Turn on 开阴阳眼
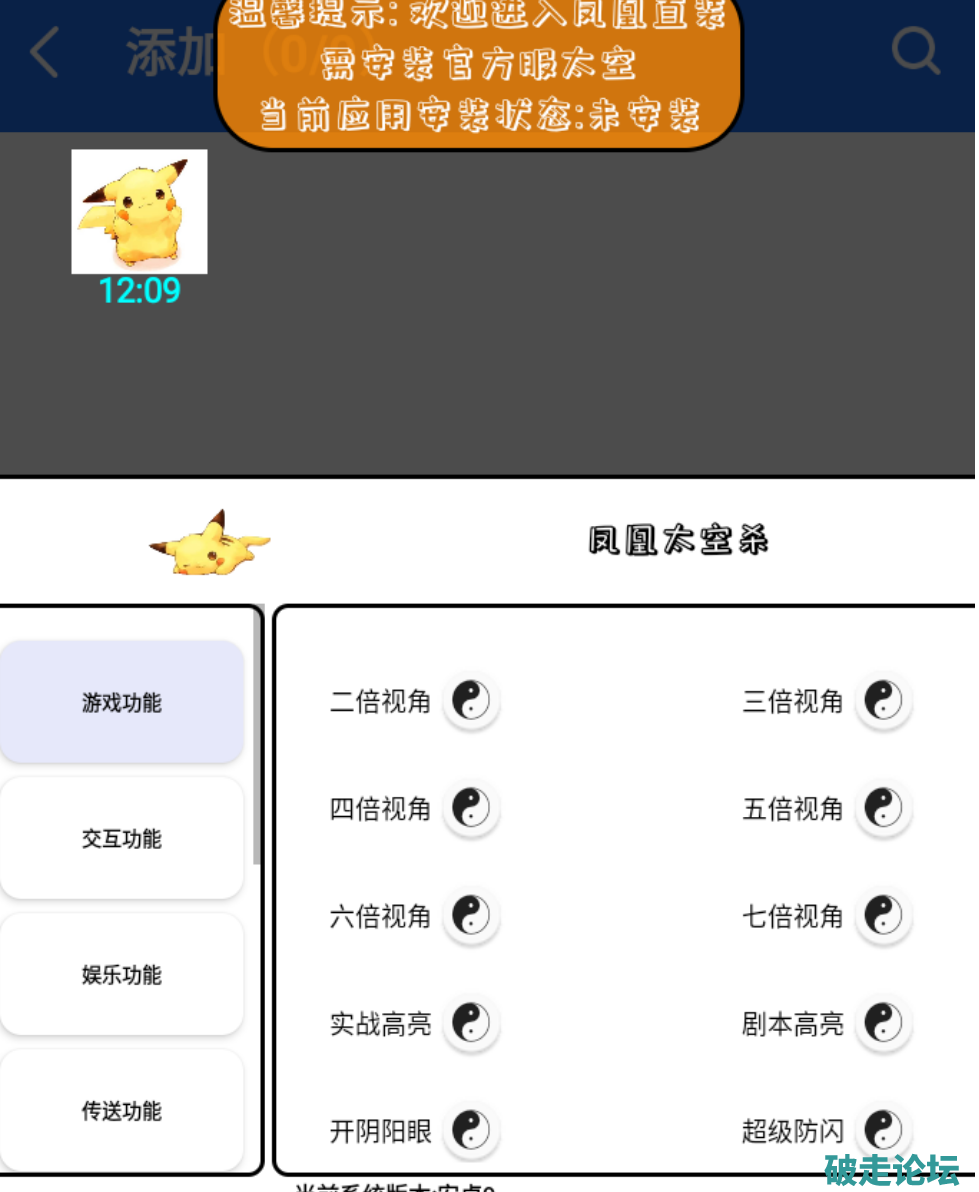Screen dimensions: 979x1192 pos(471,1131)
